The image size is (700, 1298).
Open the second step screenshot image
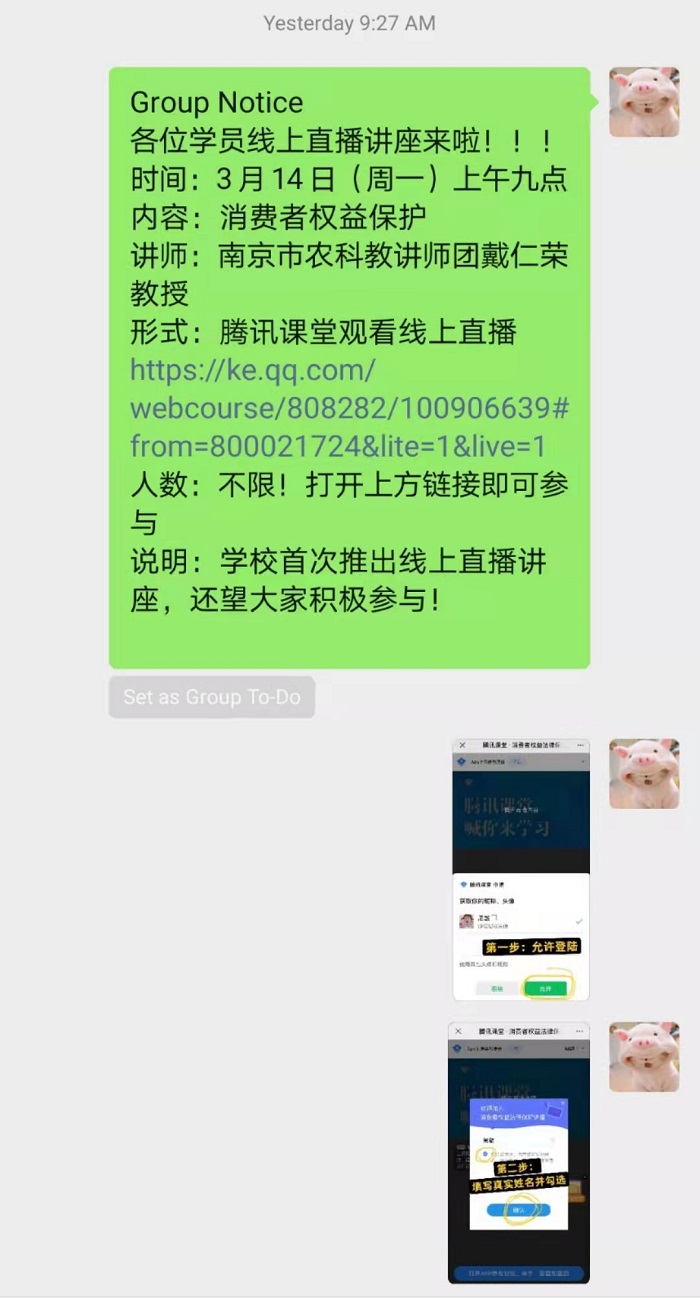(x=518, y=1152)
